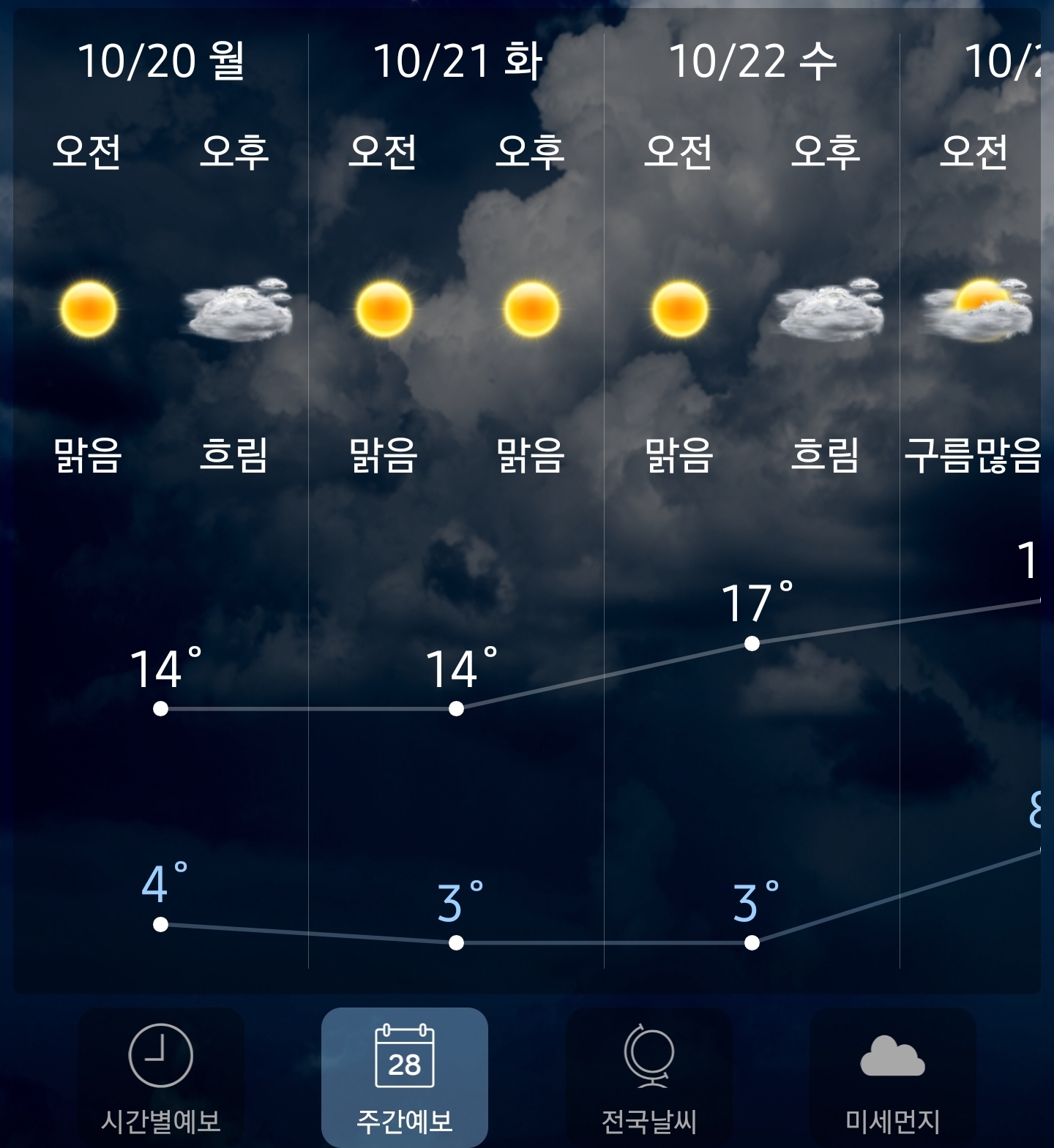Open the 전국날씨 nationwide weather tab

point(649,1077)
